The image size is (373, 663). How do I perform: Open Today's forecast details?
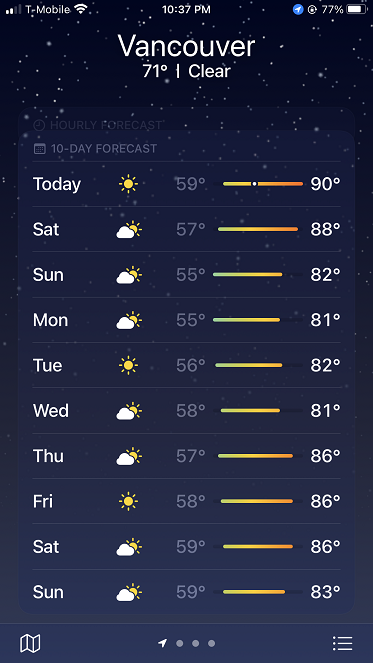pyautogui.click(x=186, y=184)
